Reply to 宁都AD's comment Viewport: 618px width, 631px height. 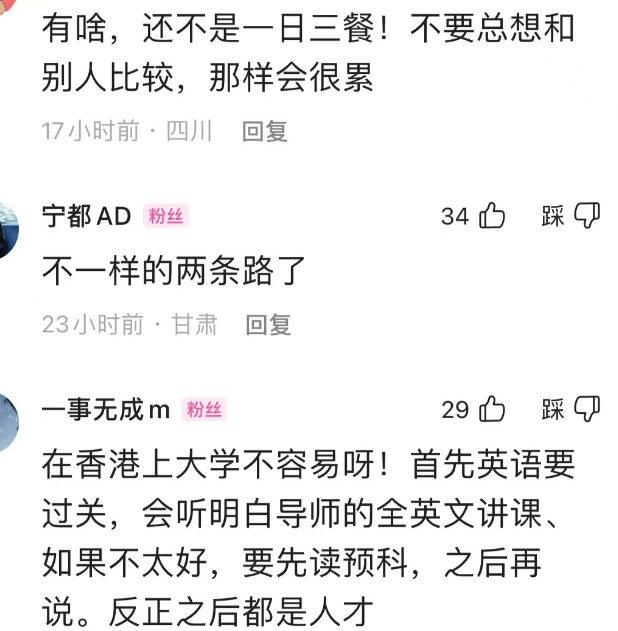[268, 324]
